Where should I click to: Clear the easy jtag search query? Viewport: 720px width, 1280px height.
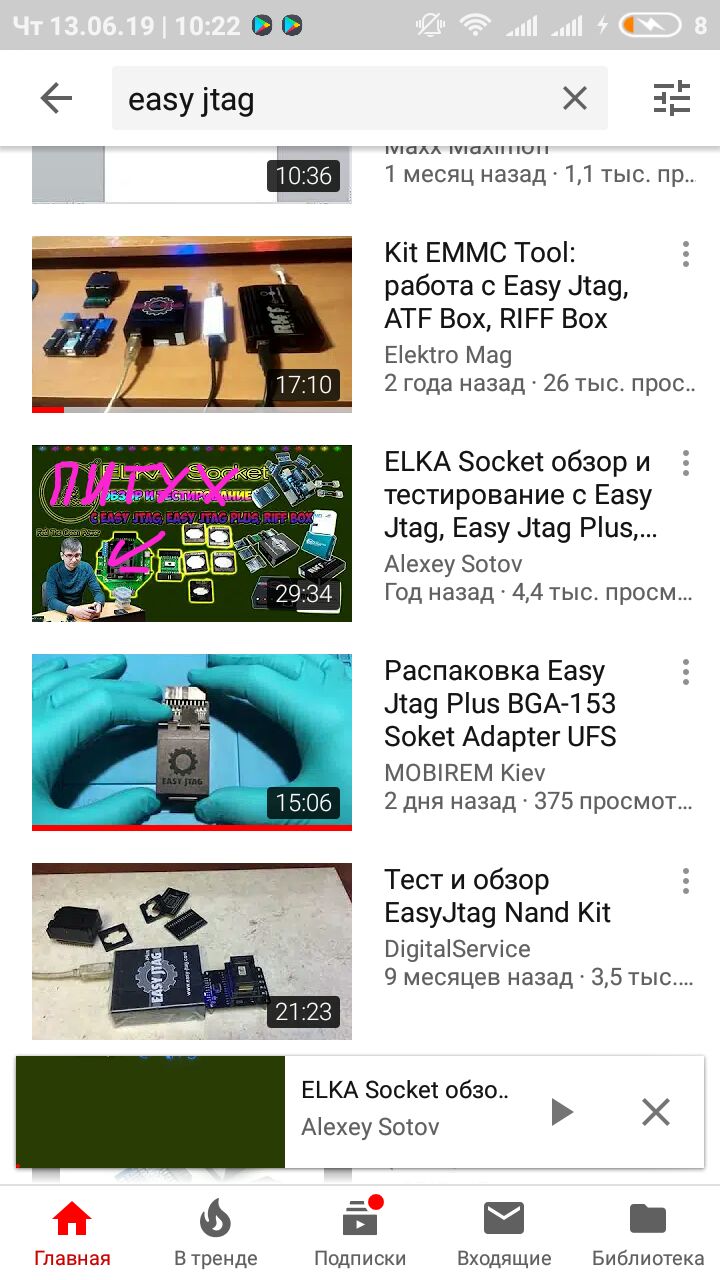click(575, 98)
